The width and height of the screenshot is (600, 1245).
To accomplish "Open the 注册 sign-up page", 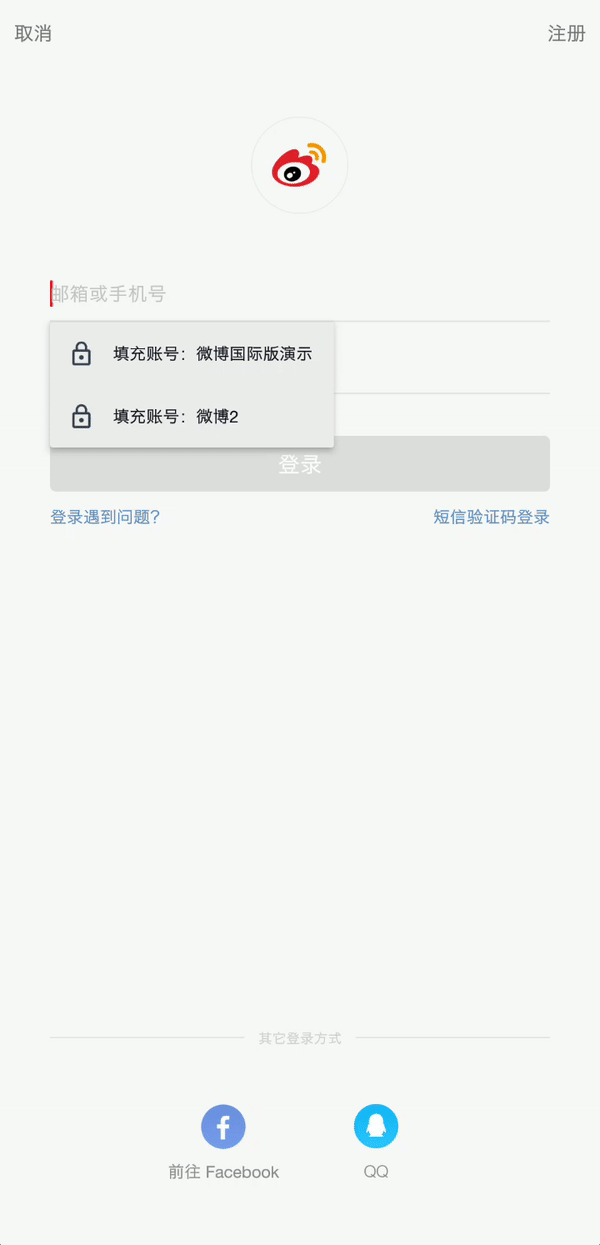I will tap(566, 34).
